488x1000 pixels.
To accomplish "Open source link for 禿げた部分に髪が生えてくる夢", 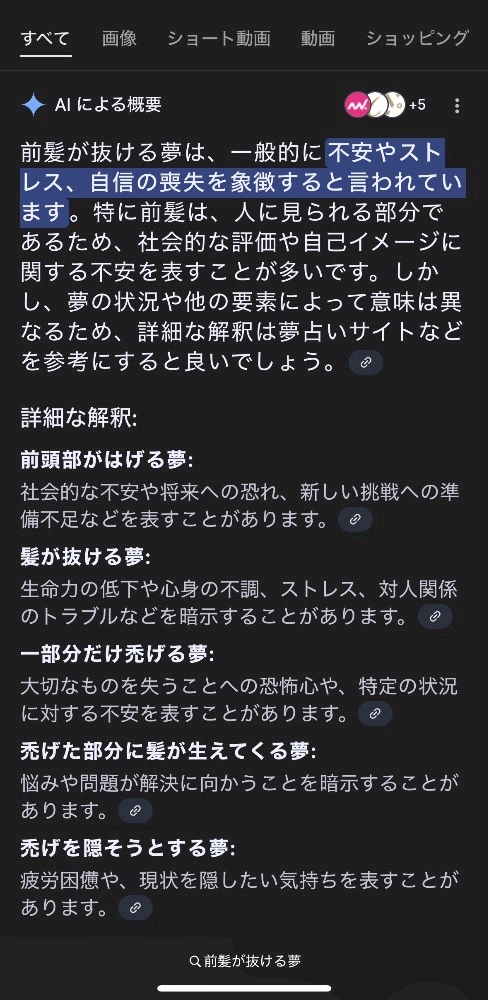I will [x=135, y=811].
